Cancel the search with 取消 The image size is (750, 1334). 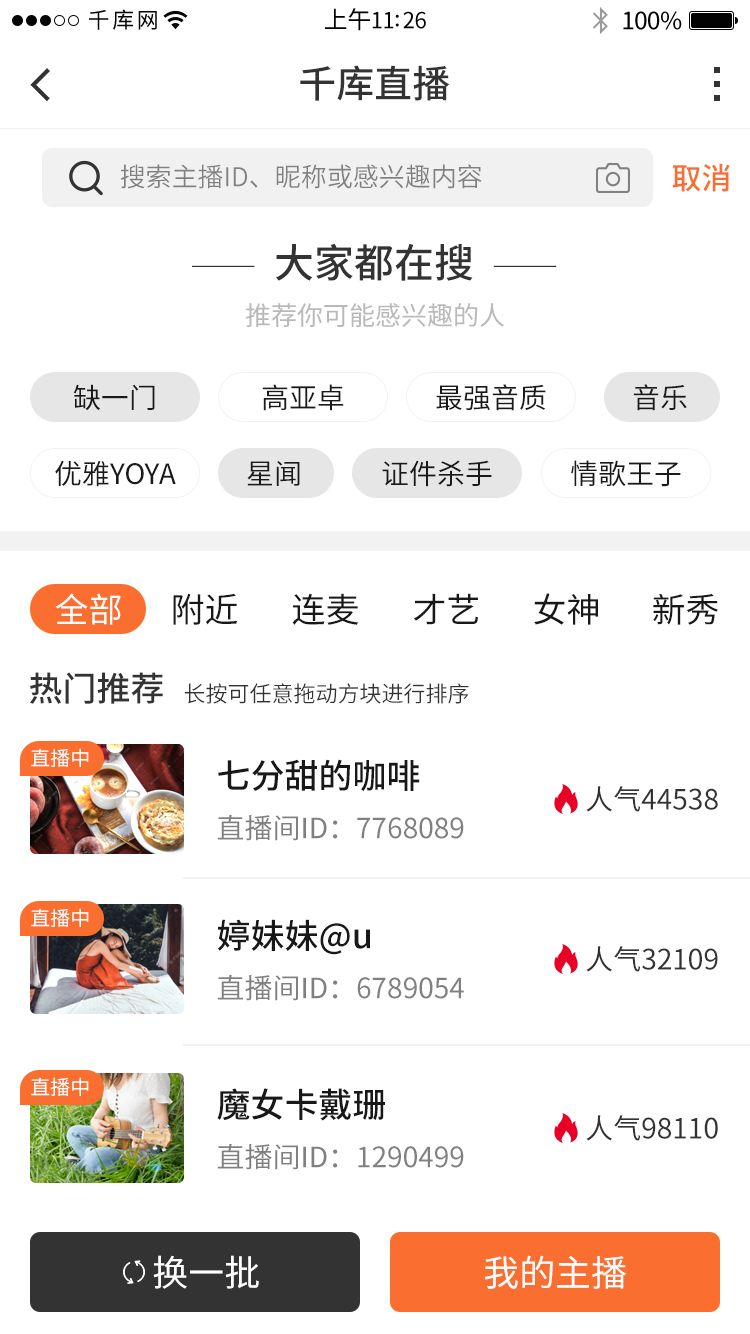[x=700, y=178]
